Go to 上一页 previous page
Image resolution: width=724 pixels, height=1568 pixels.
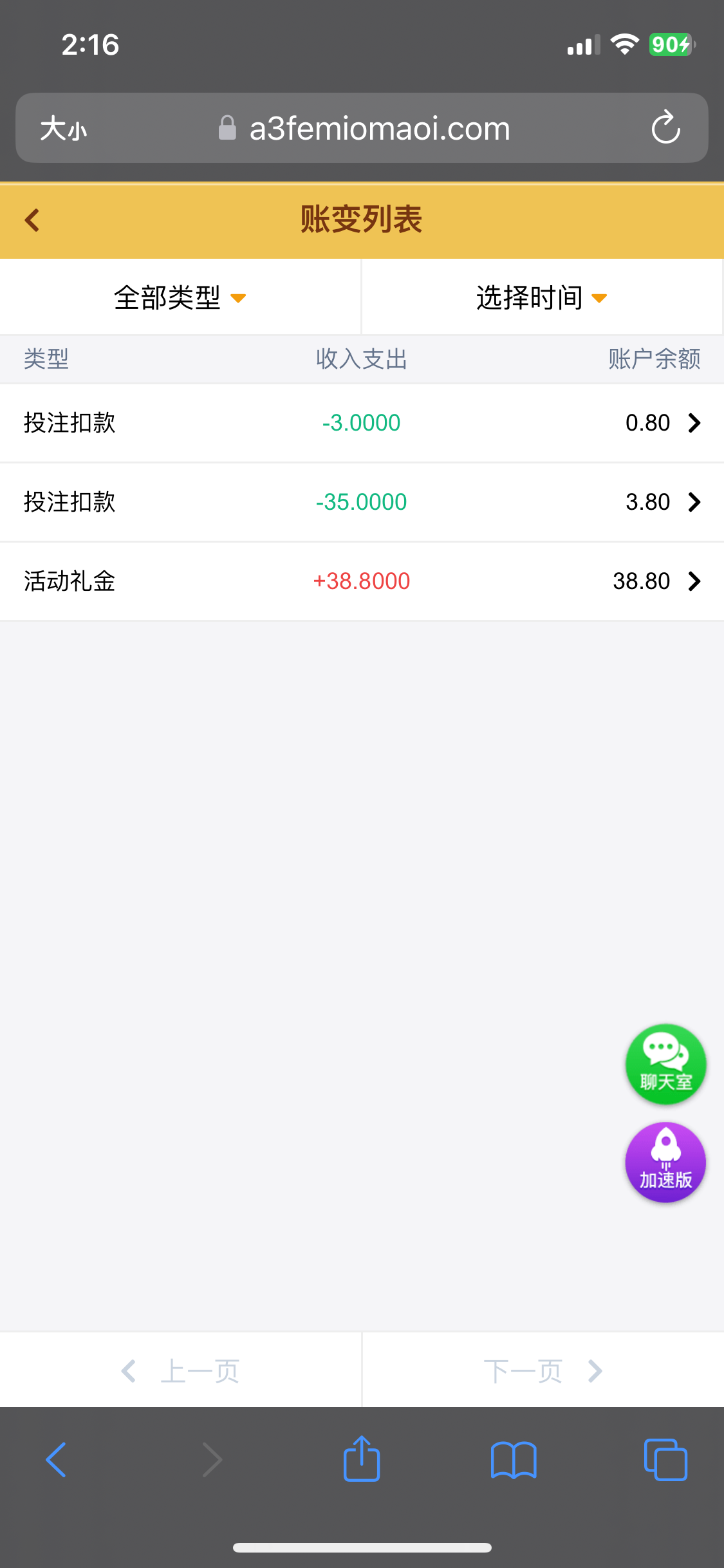[181, 1371]
